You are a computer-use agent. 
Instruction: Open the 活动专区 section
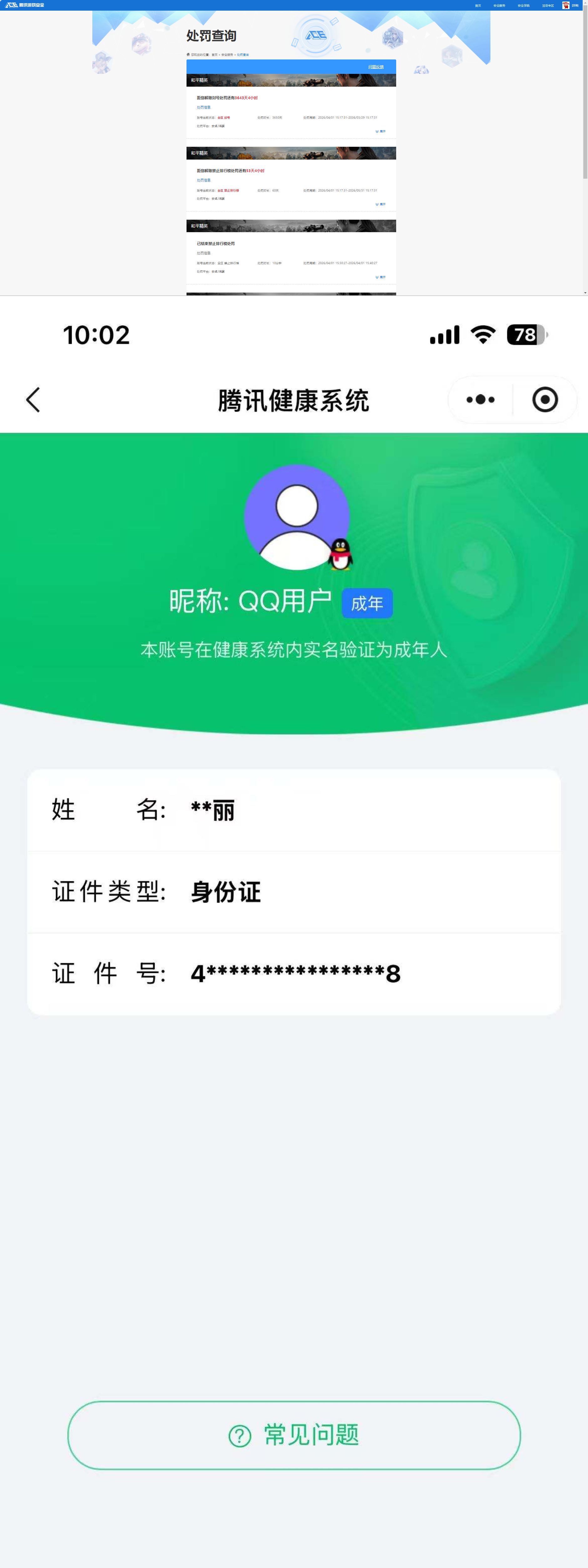pos(548,5)
